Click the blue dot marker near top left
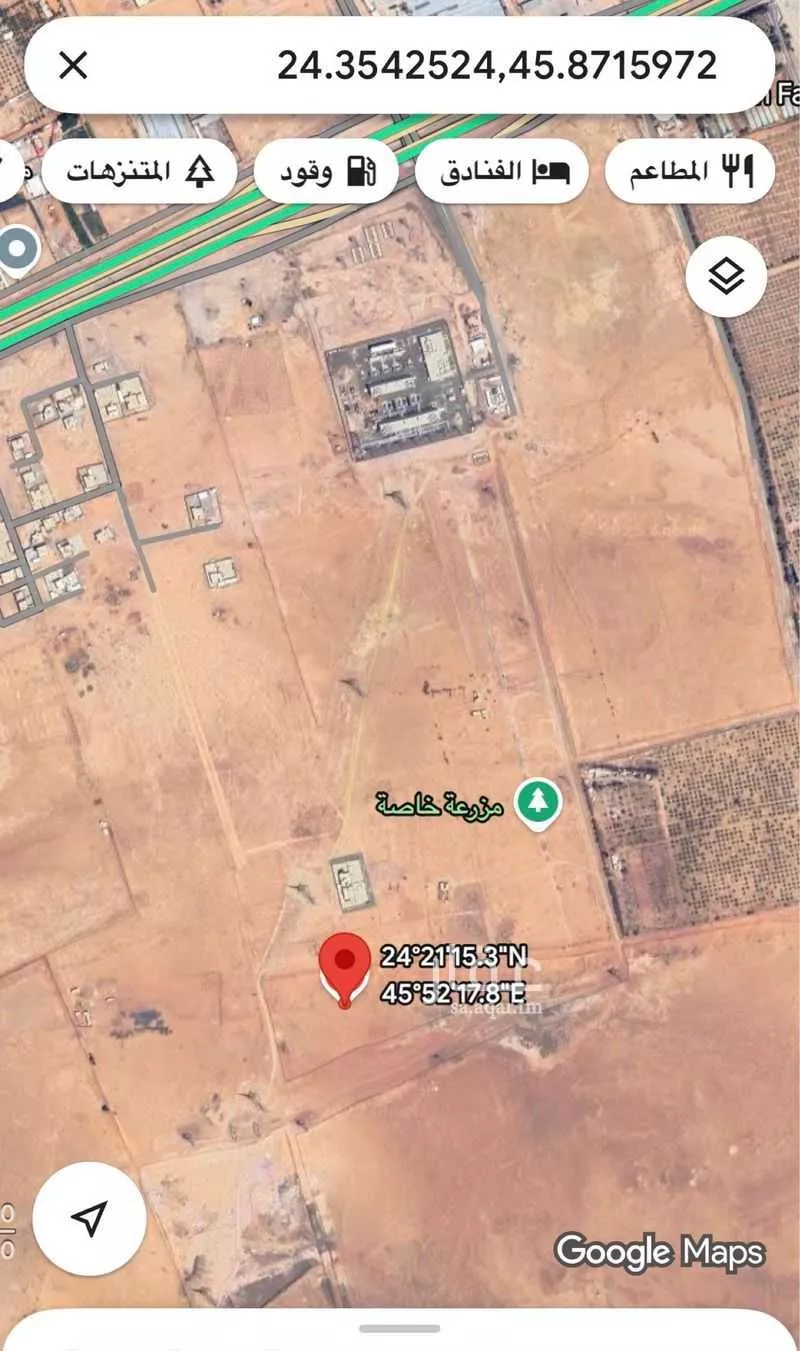This screenshot has width=800, height=1351. click(14, 248)
